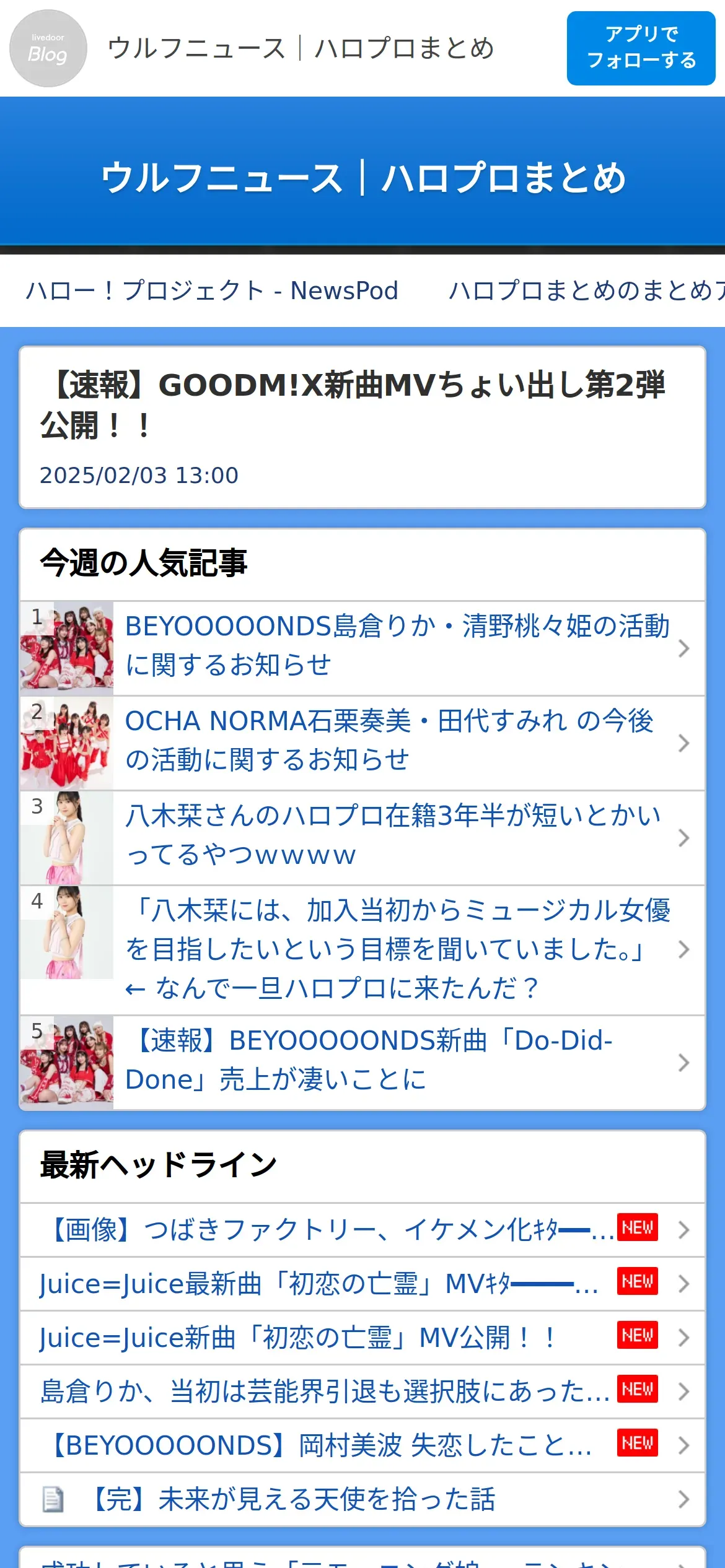Screen dimensions: 725x1568
Task: Tap the アプリでフォローする button
Action: click(x=641, y=48)
